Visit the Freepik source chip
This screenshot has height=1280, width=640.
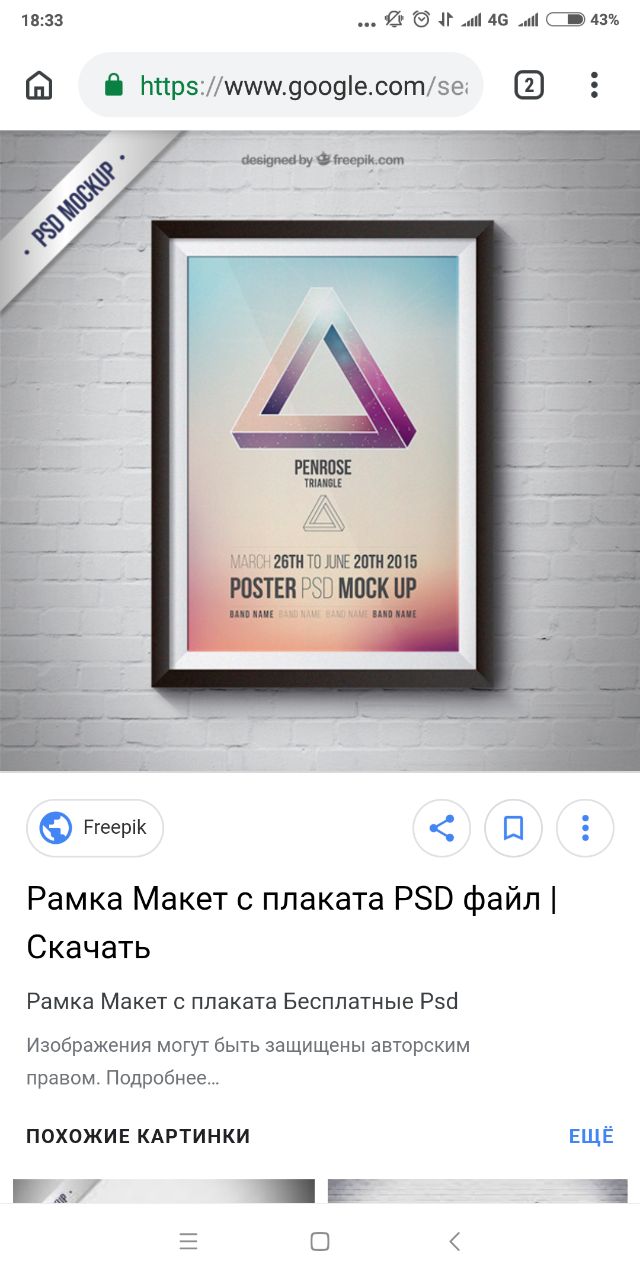(x=95, y=828)
